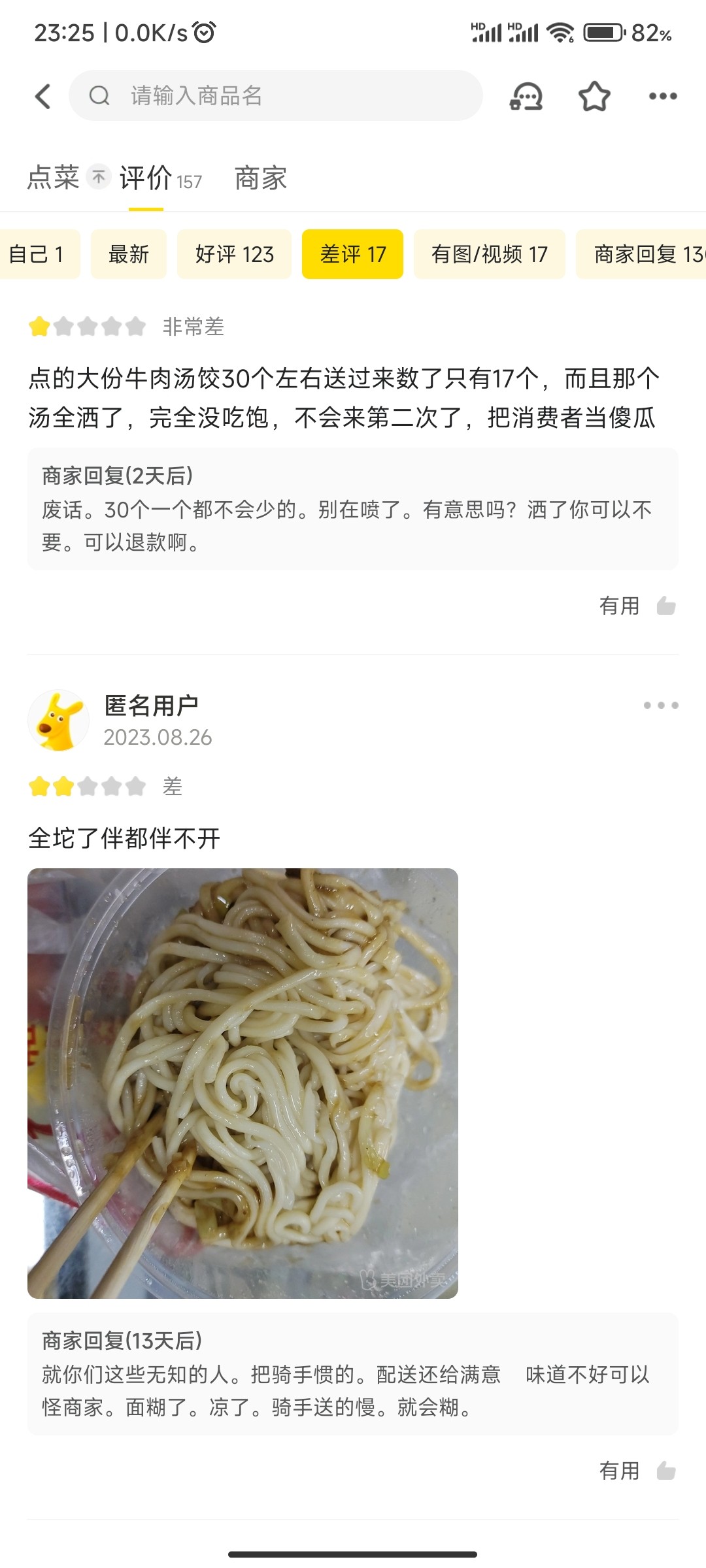The image size is (706, 1568).
Task: Mark the 牛肉汤饺 review as 有用
Action: 637,606
